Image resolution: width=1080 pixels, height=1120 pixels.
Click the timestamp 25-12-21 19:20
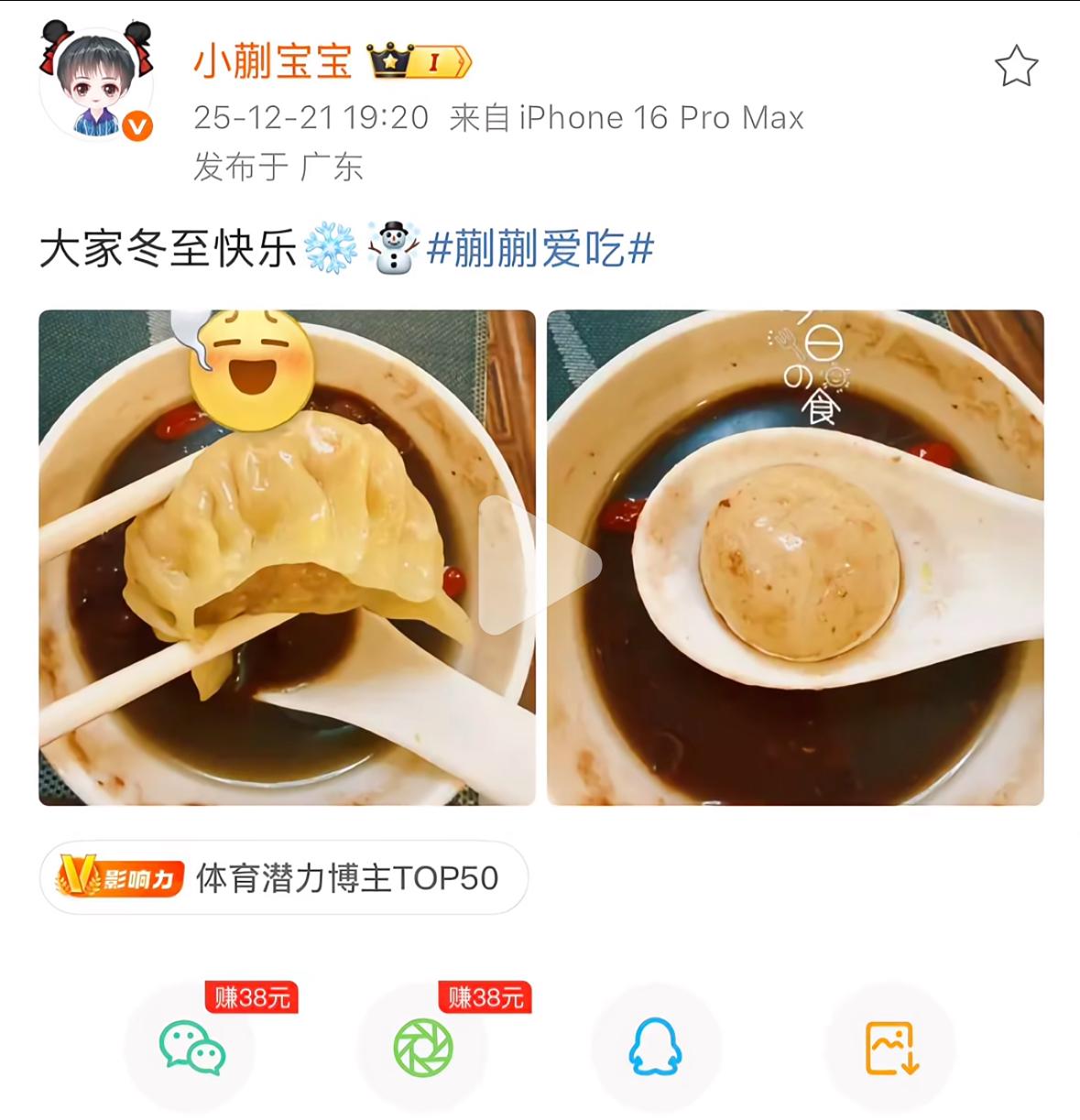point(306,116)
